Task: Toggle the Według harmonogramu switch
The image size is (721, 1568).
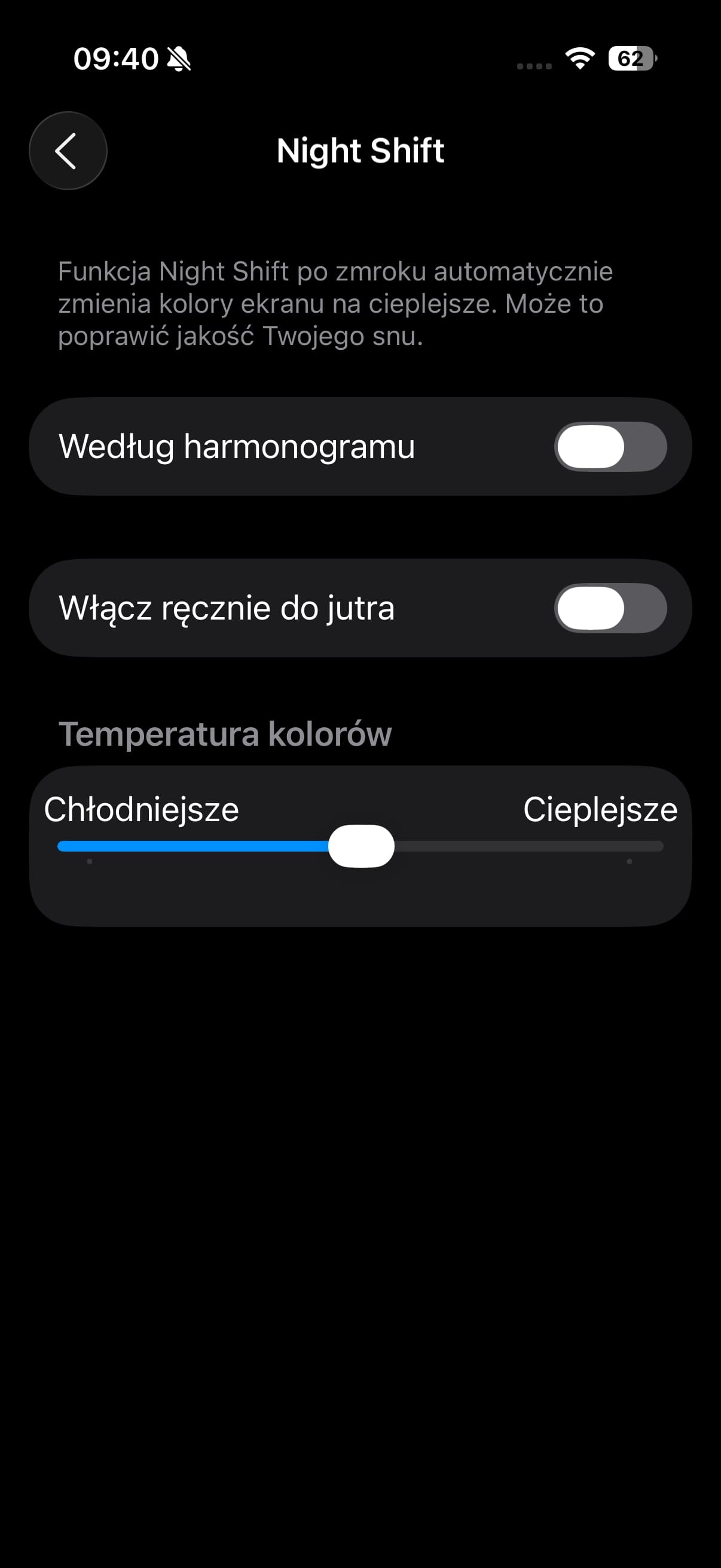Action: click(610, 446)
